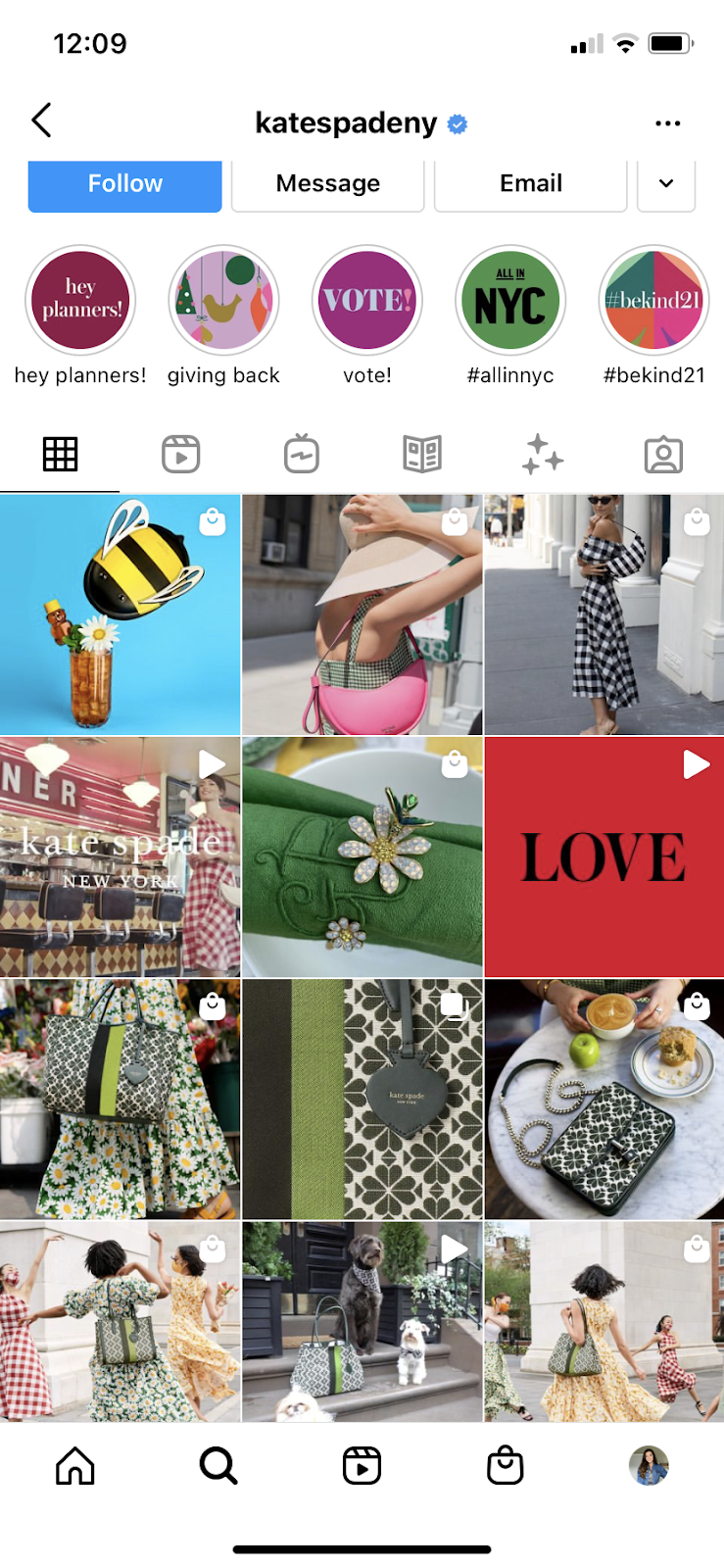Open my profile from bottom bar
724x1568 pixels.
coord(649,1466)
